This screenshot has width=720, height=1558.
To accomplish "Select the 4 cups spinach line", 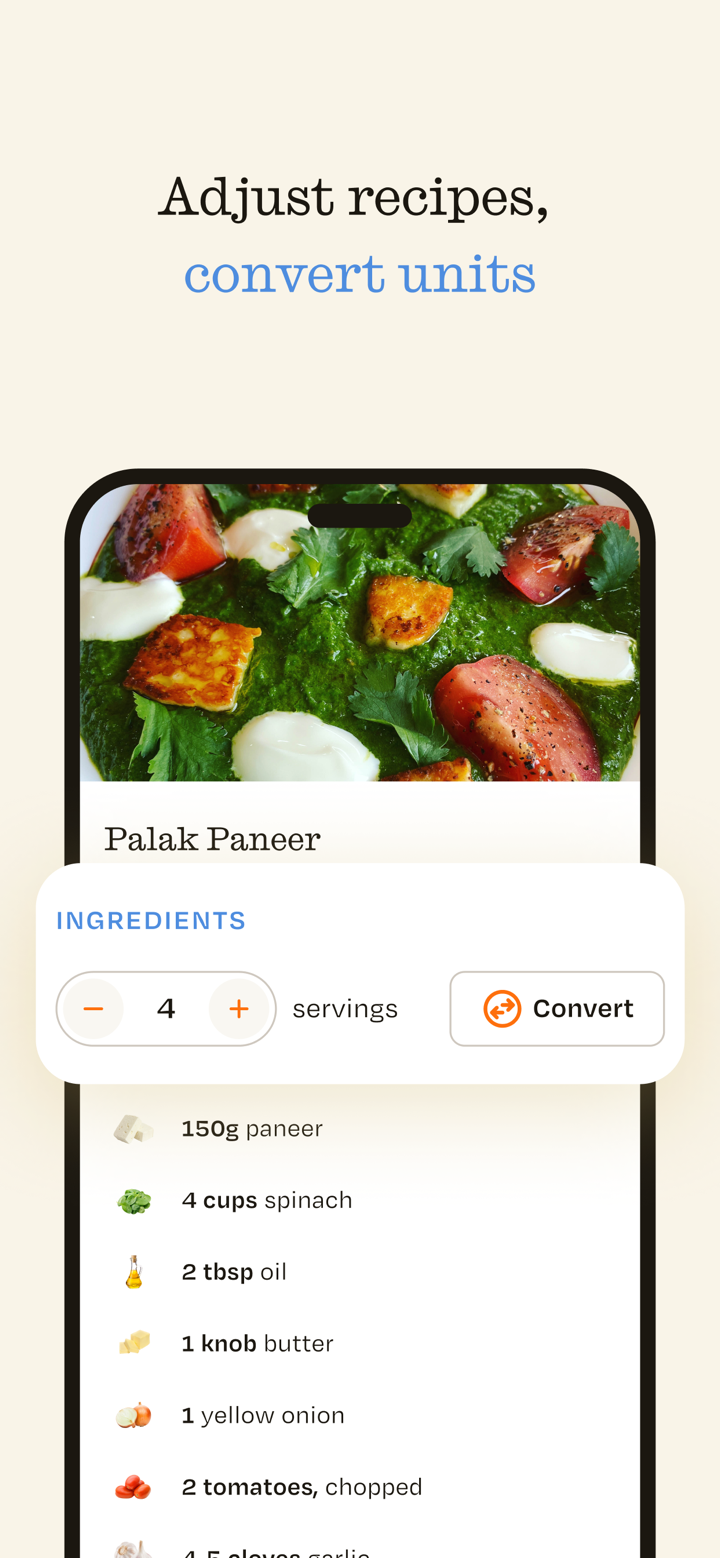I will coord(267,1199).
